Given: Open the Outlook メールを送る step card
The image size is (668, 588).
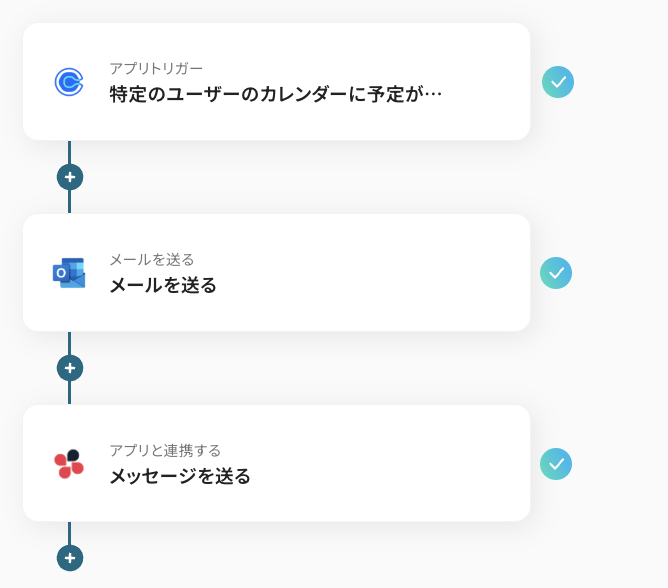Looking at the screenshot, I should tap(276, 273).
